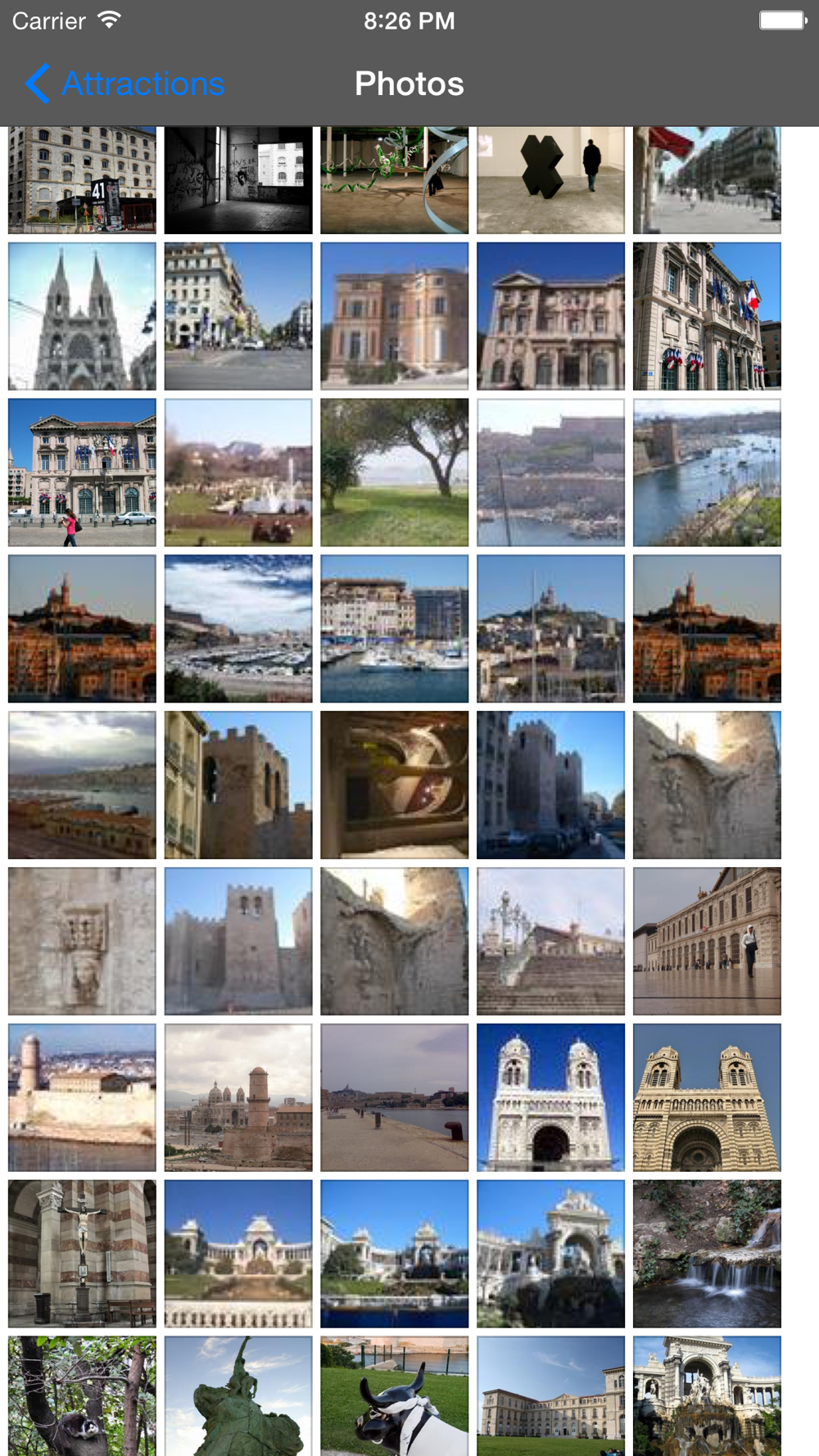The height and width of the screenshot is (1456, 819).
Task: Go back to Attractions
Action: point(124,84)
